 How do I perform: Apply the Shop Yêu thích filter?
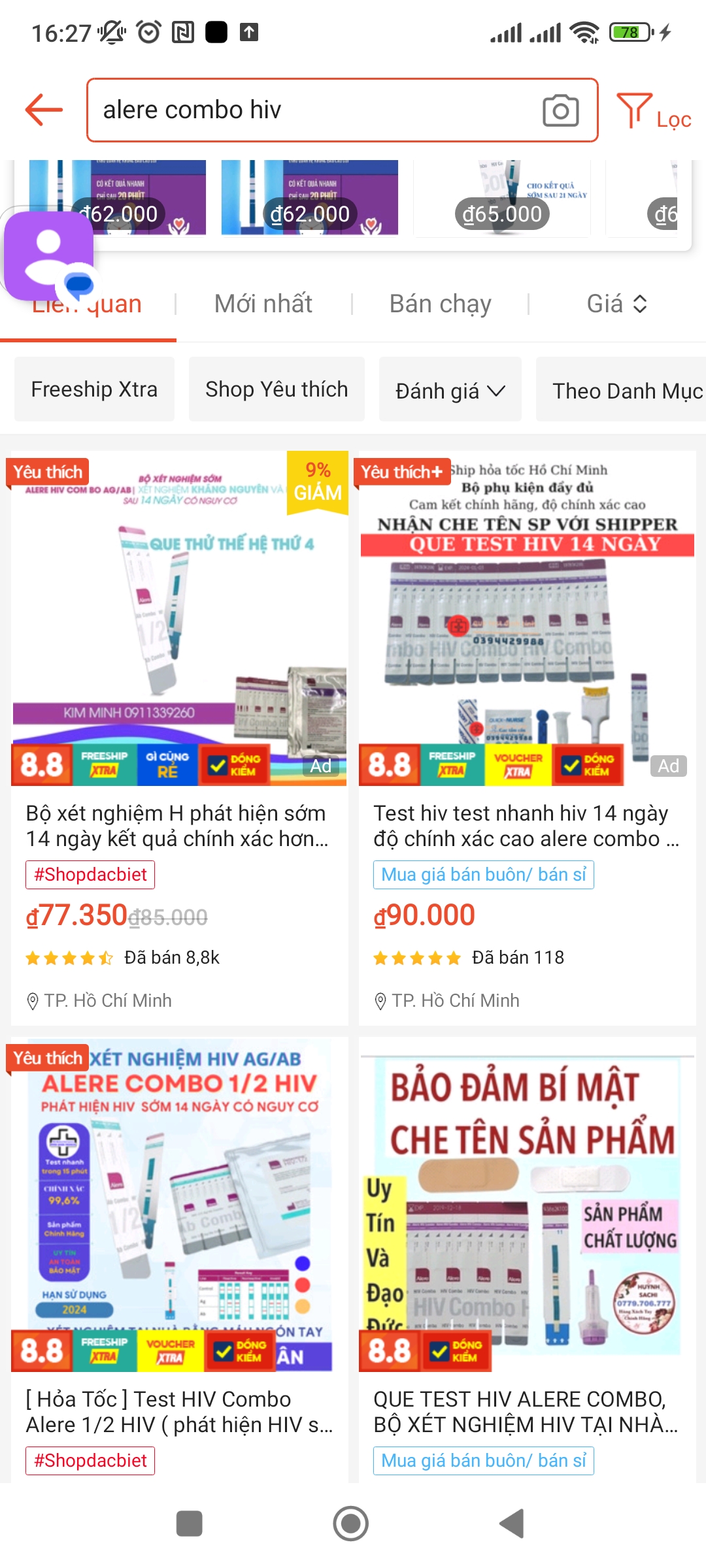coord(277,389)
